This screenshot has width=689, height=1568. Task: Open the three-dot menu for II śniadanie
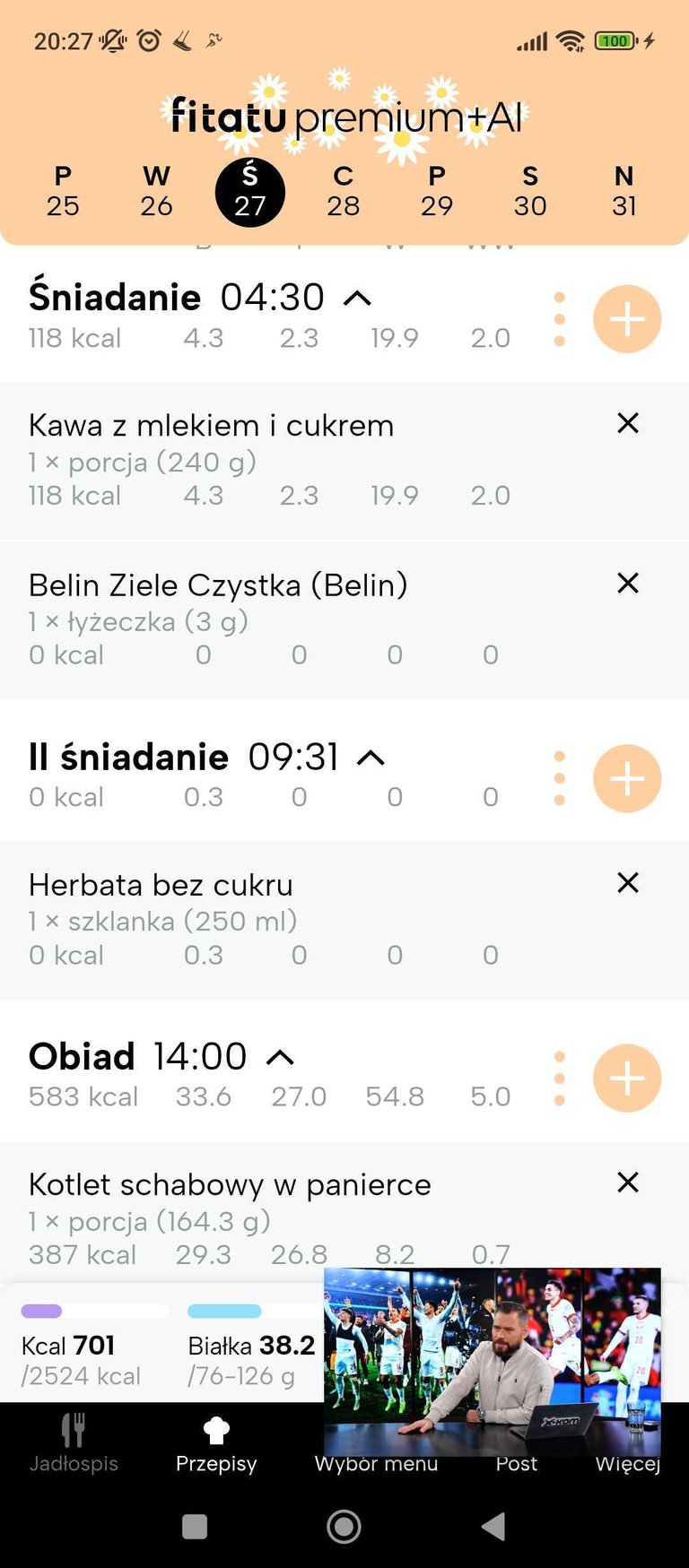click(x=560, y=778)
